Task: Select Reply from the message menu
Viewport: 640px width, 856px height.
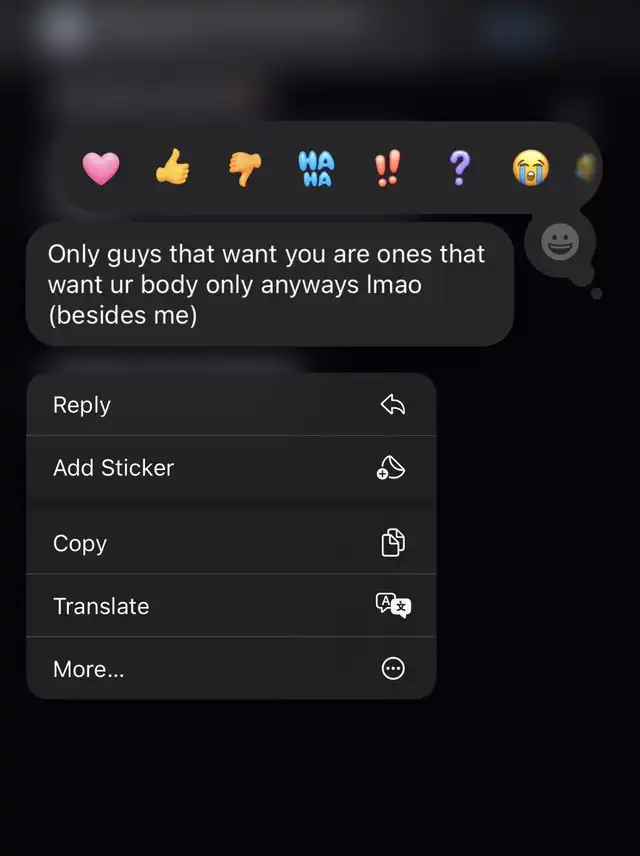Action: click(x=231, y=405)
